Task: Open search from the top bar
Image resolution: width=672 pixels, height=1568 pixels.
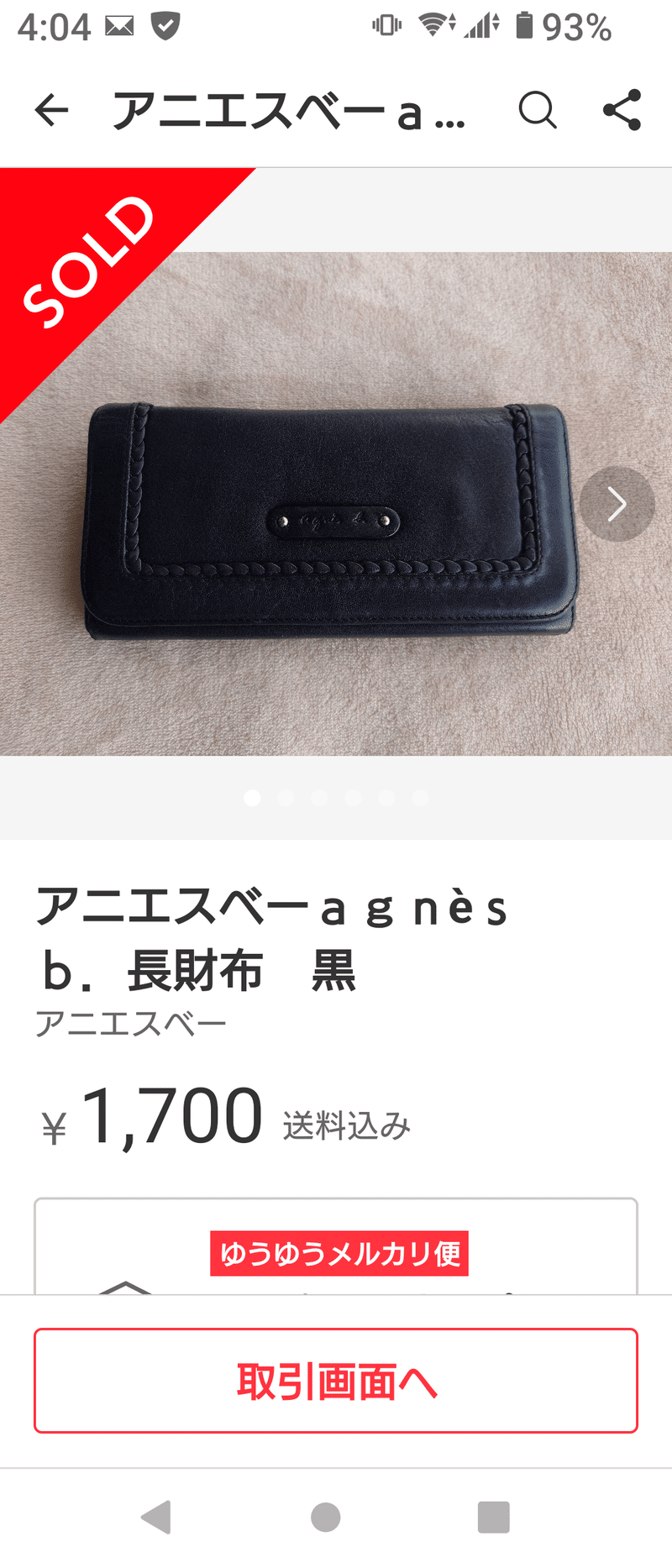Action: [x=538, y=110]
